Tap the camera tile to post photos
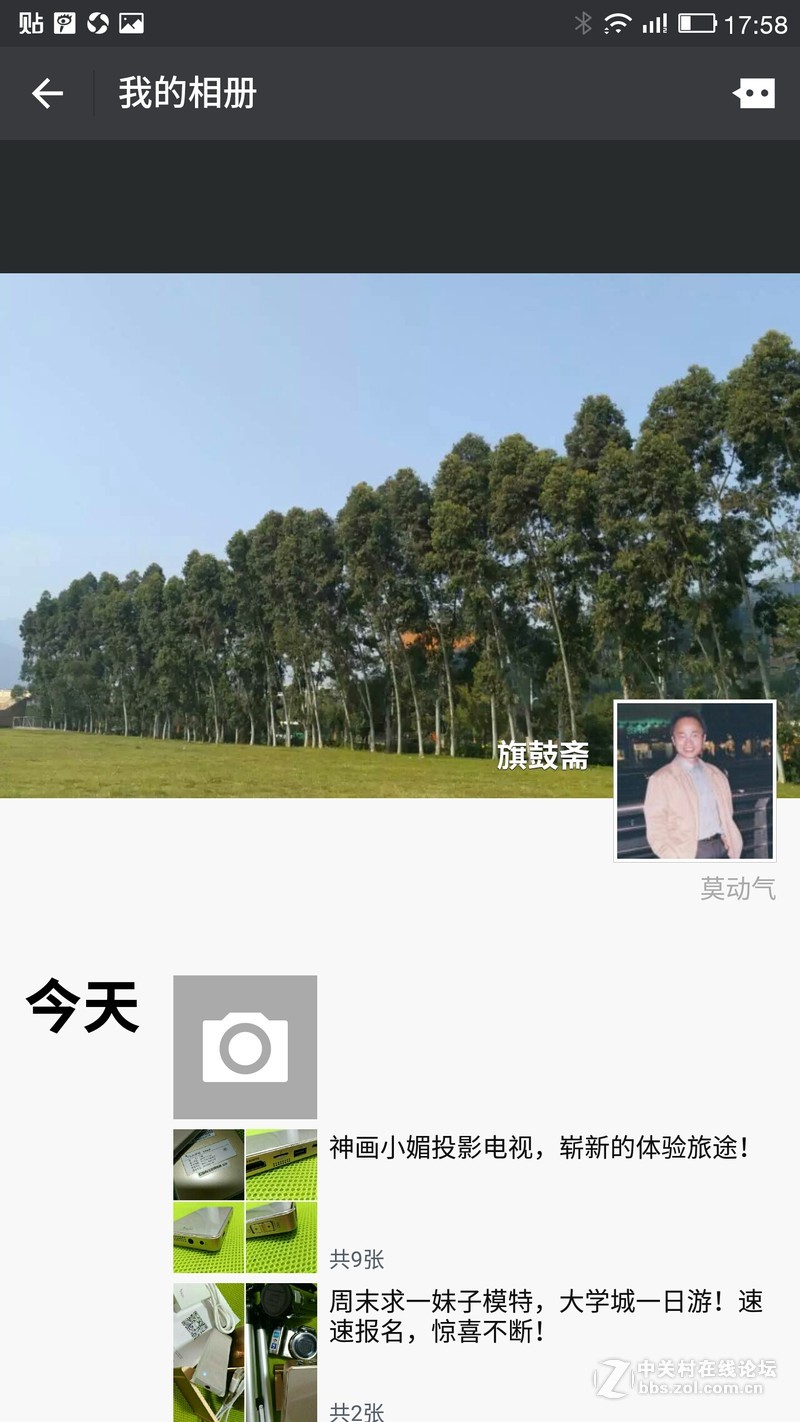The image size is (800, 1422). 245,1047
